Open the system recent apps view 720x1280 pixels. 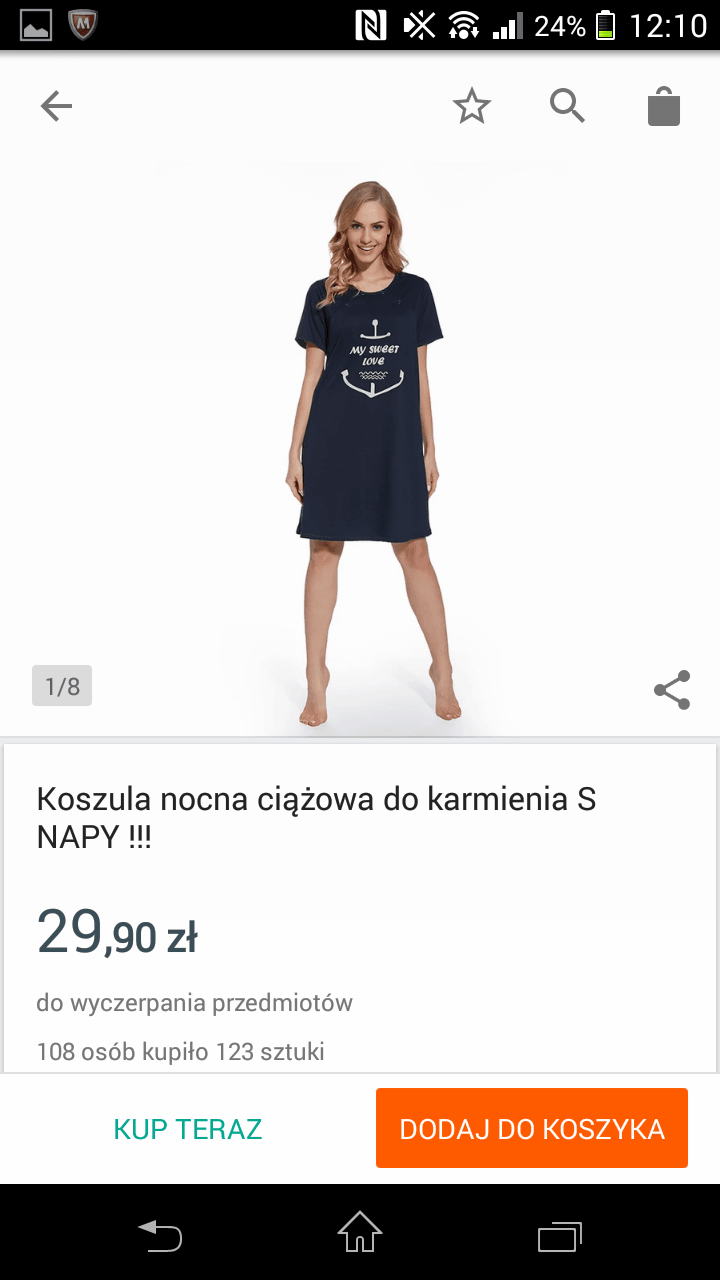click(559, 1235)
